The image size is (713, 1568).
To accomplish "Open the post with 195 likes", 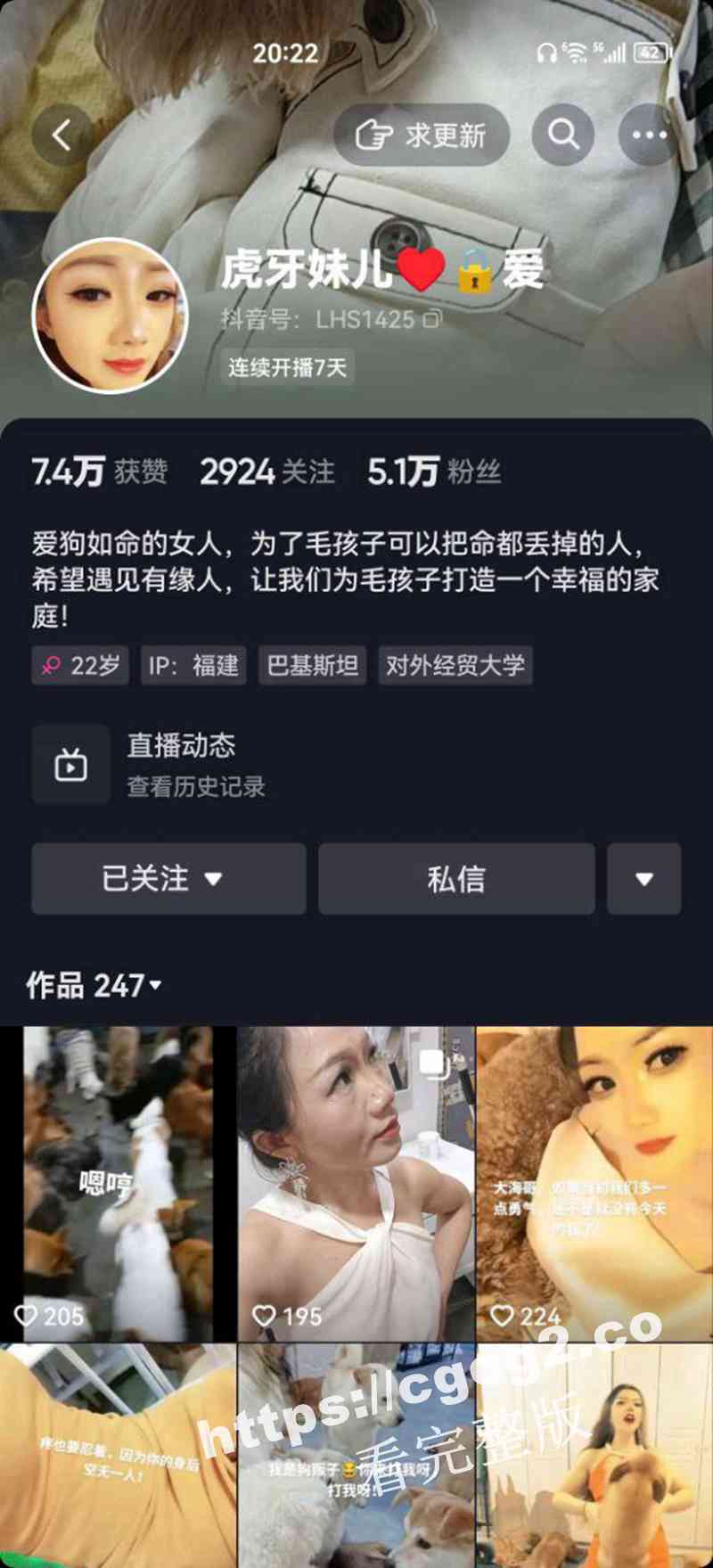I will 356,1183.
